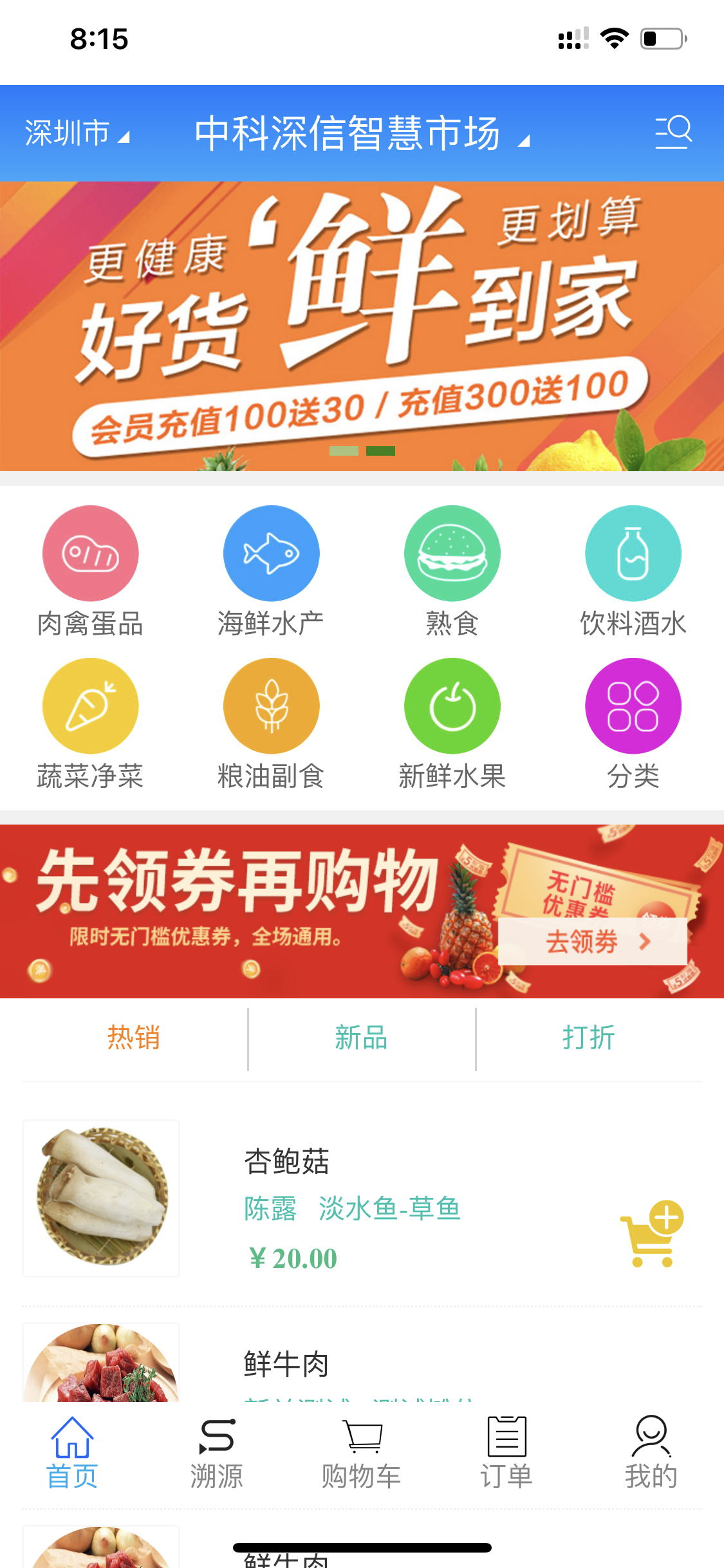Switch to the 打折 tab

[588, 1038]
